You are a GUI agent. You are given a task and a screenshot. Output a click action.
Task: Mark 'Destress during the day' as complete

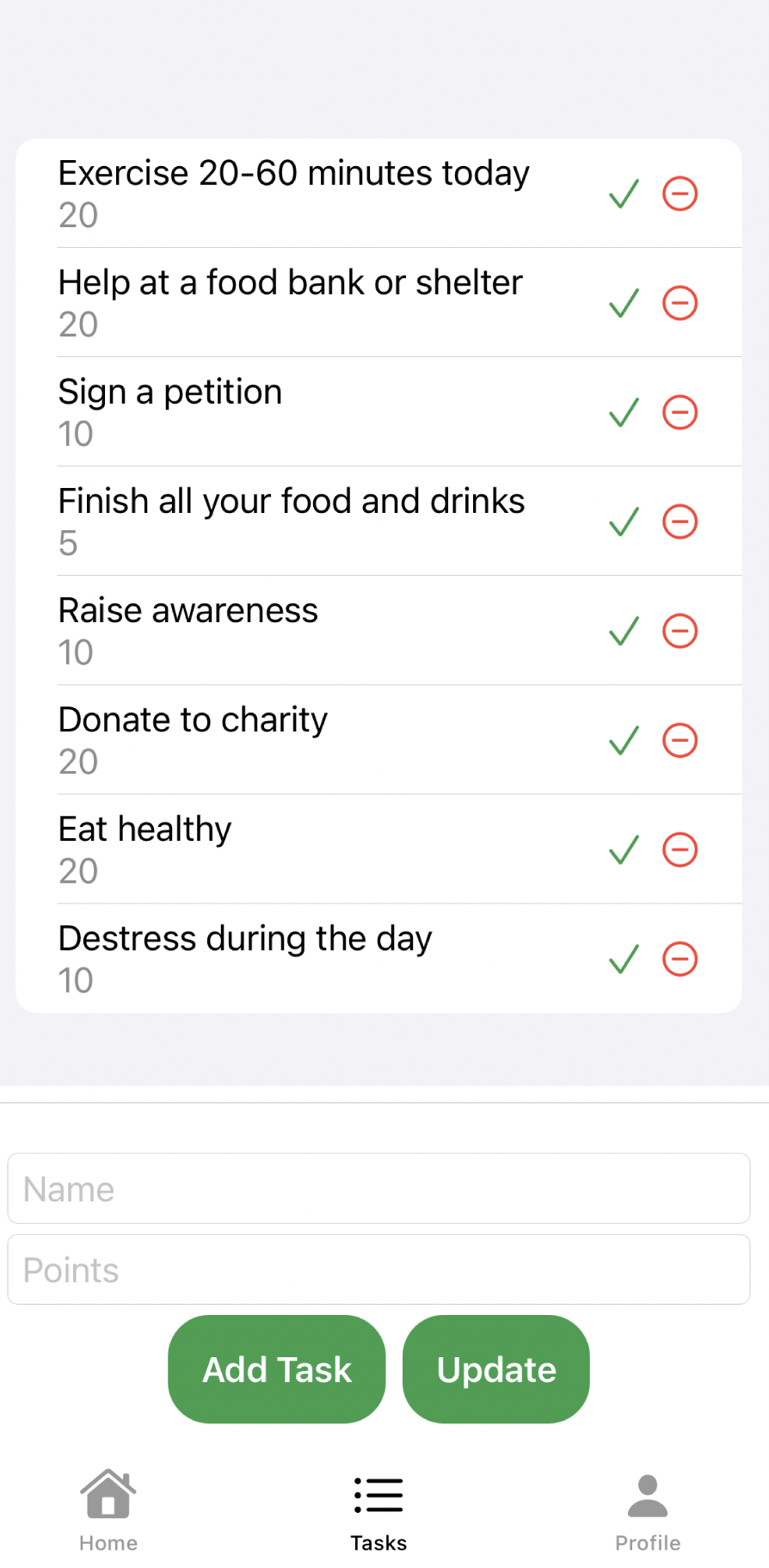click(624, 959)
